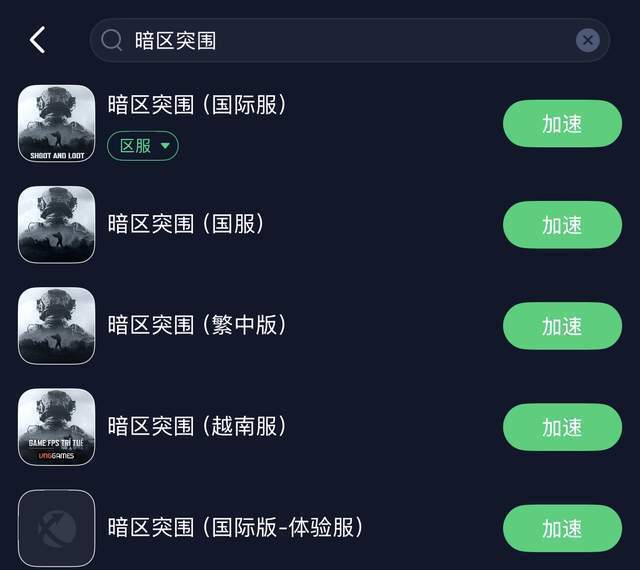Screen dimensions: 640x570
Task: Open the 暗区突围 (国服) result
Action: click(186, 224)
